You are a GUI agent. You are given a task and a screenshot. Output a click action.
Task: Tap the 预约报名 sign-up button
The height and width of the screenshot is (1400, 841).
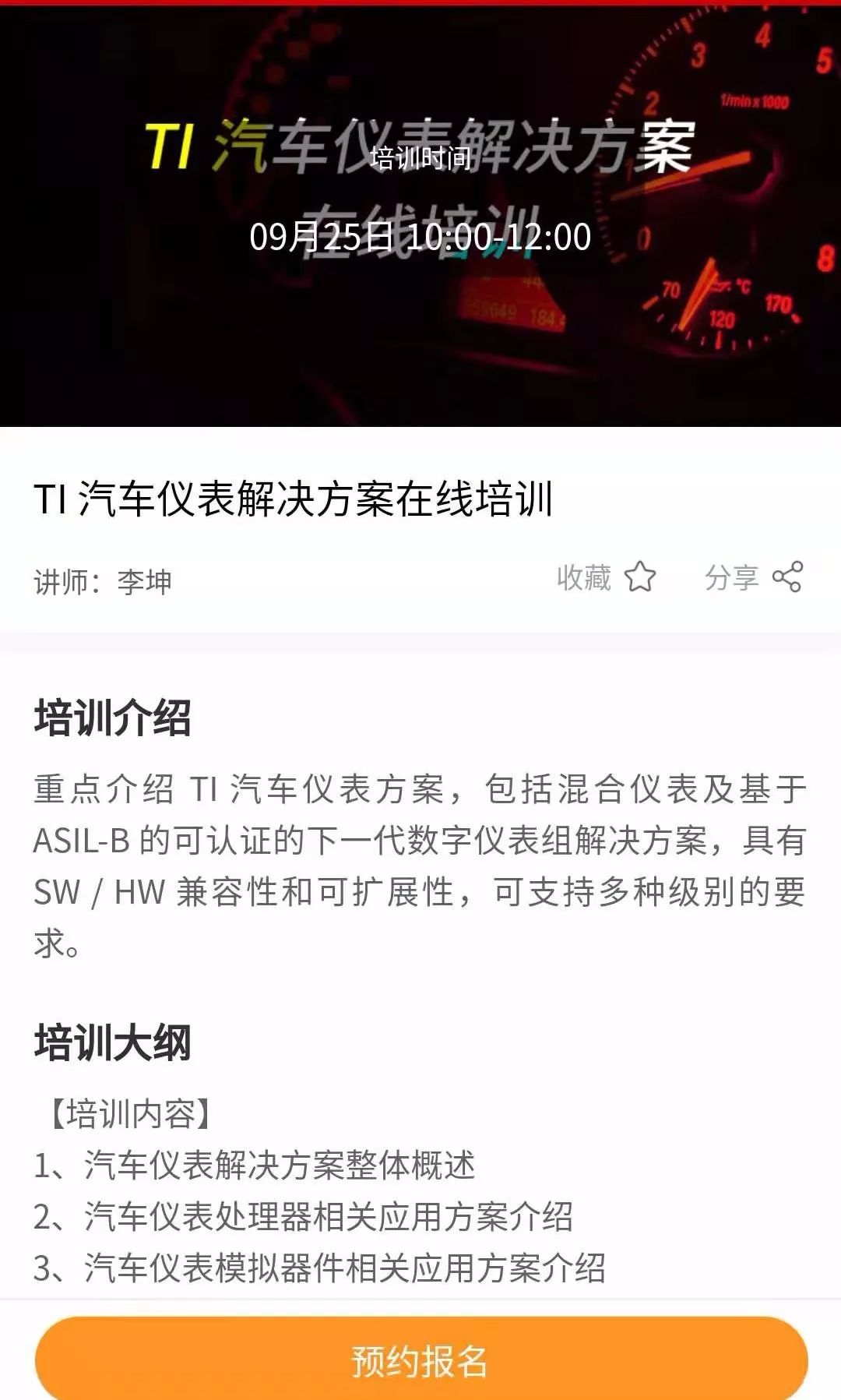pos(420,1359)
